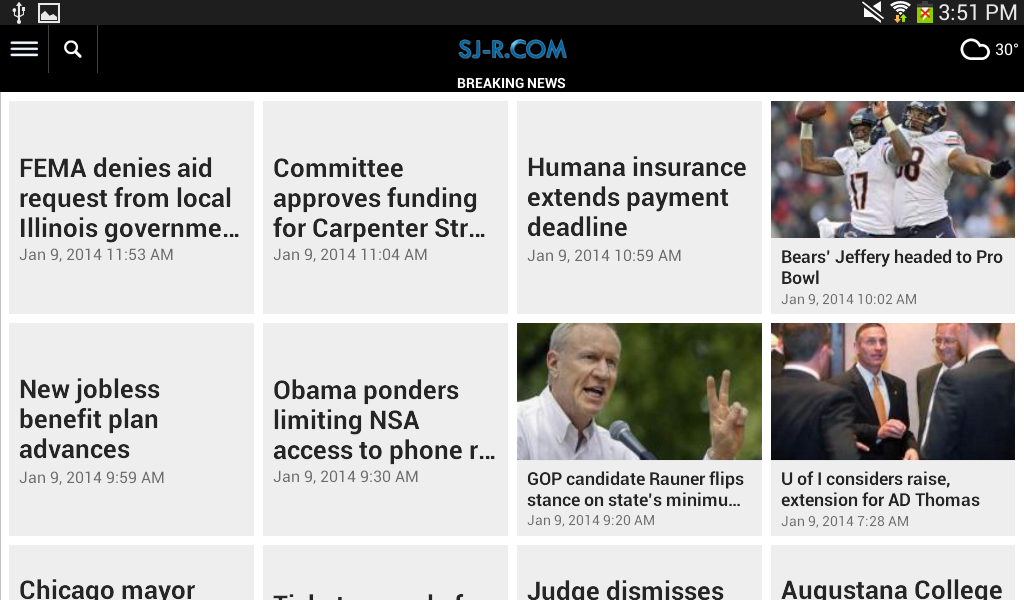View Bears' Jeffery headed to Pro Bowl
This screenshot has height=600, width=1024.
pos(892,207)
